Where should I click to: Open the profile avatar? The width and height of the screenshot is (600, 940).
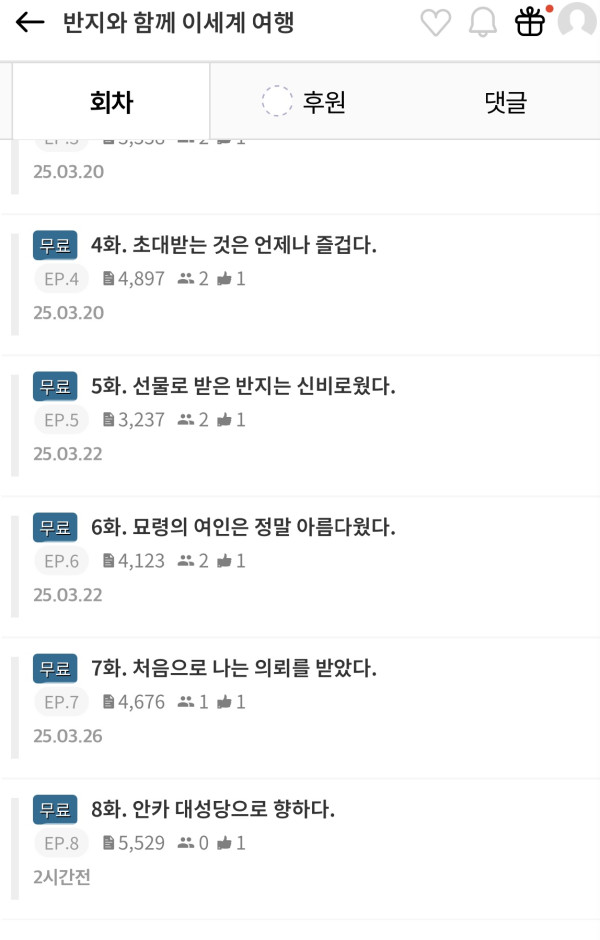tap(577, 22)
